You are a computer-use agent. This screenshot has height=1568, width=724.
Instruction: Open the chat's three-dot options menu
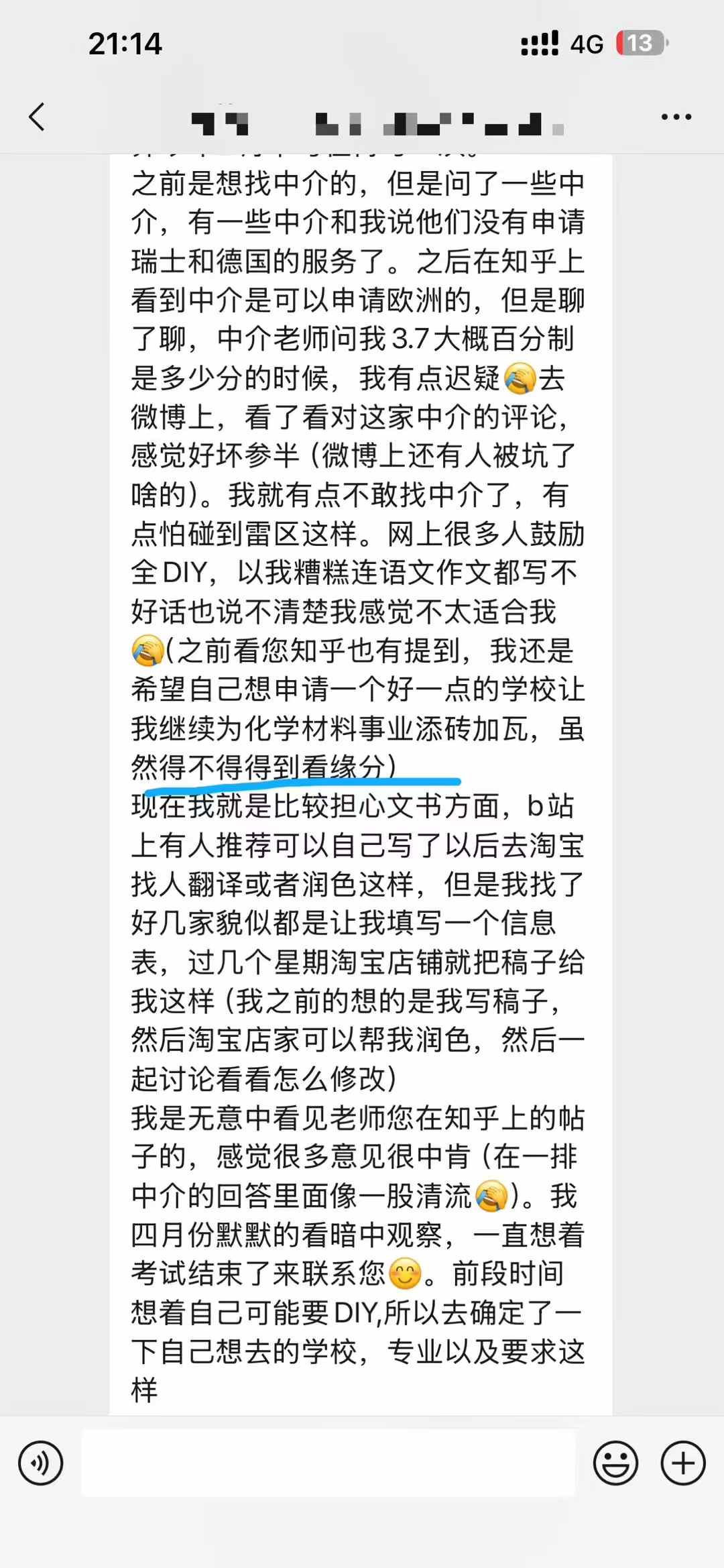[x=676, y=117]
